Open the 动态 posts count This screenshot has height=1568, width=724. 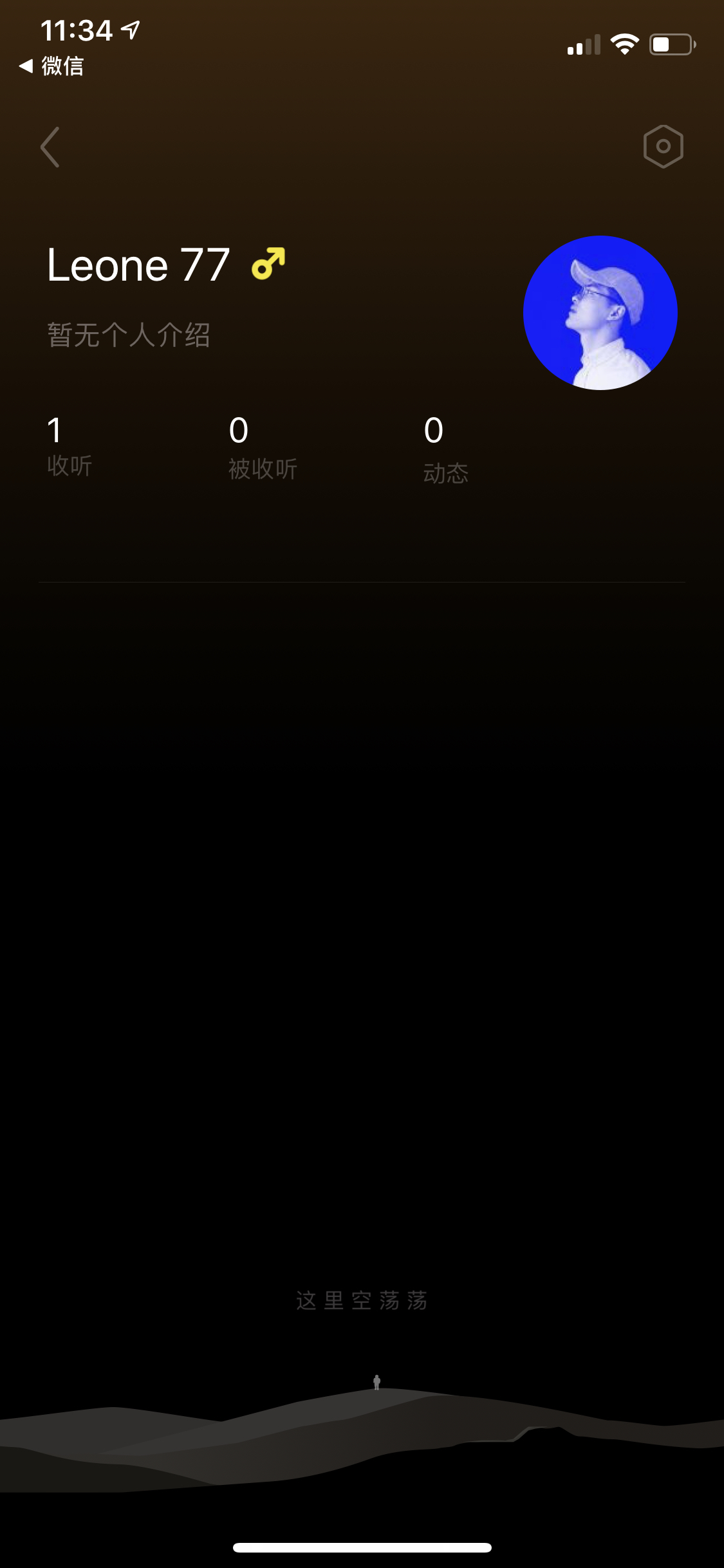445,450
